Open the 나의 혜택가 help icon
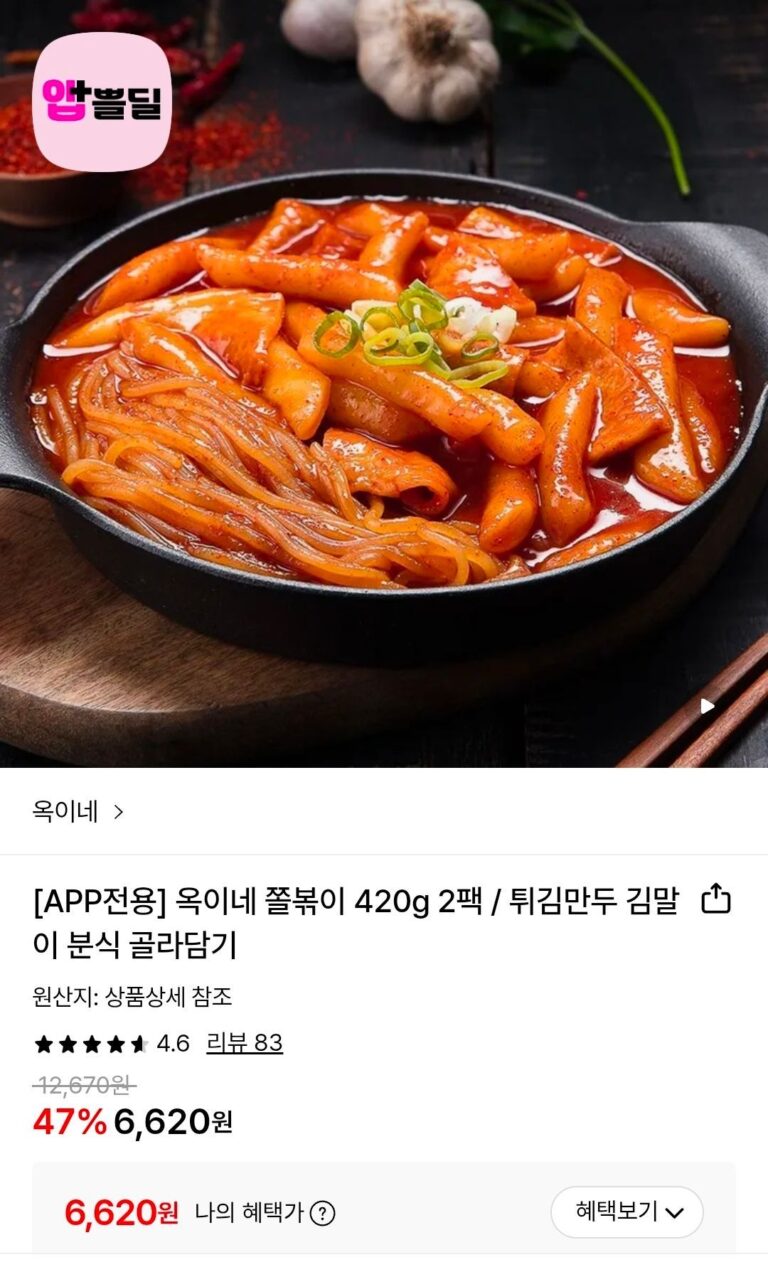This screenshot has height=1267, width=768. (322, 1213)
